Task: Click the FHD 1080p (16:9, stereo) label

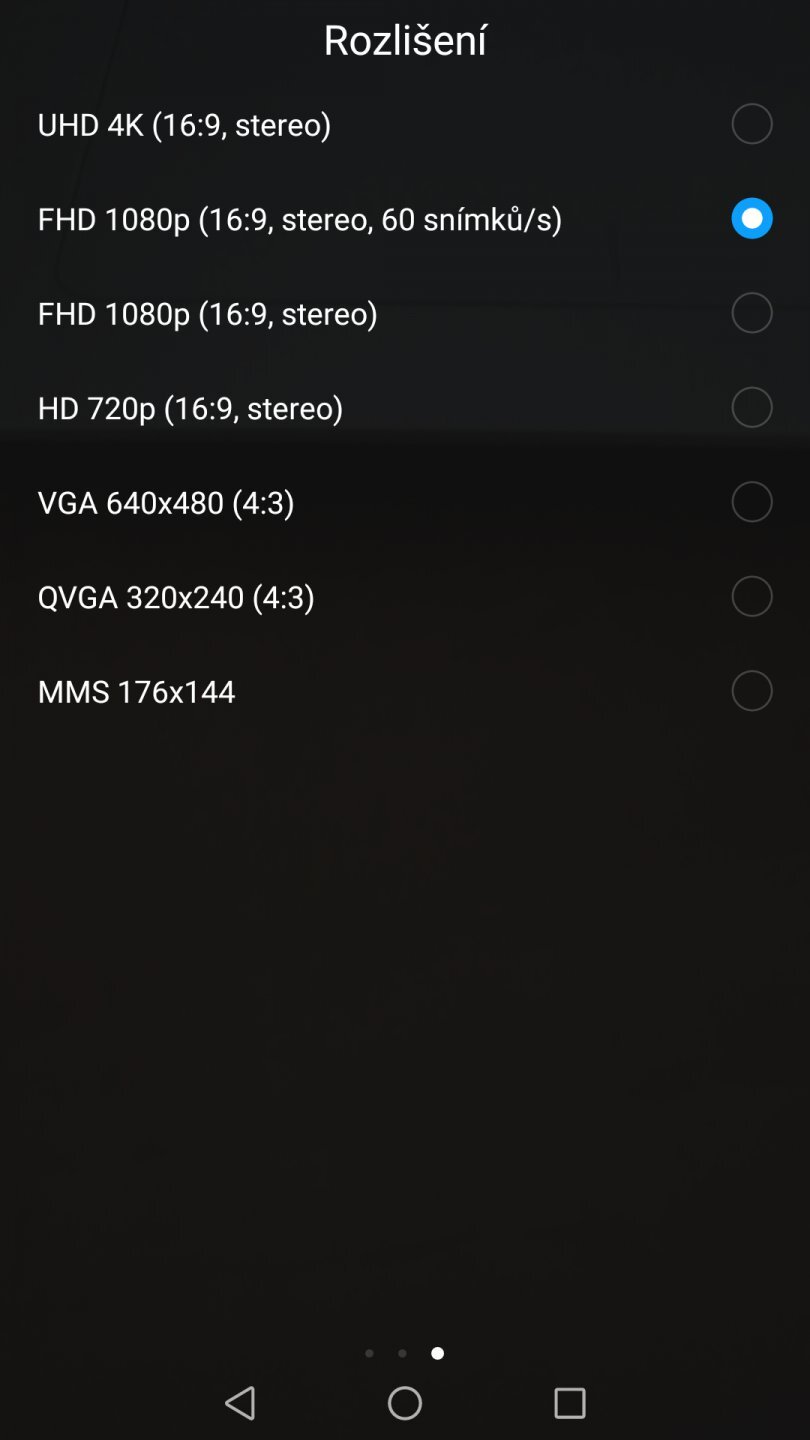Action: 208,313
